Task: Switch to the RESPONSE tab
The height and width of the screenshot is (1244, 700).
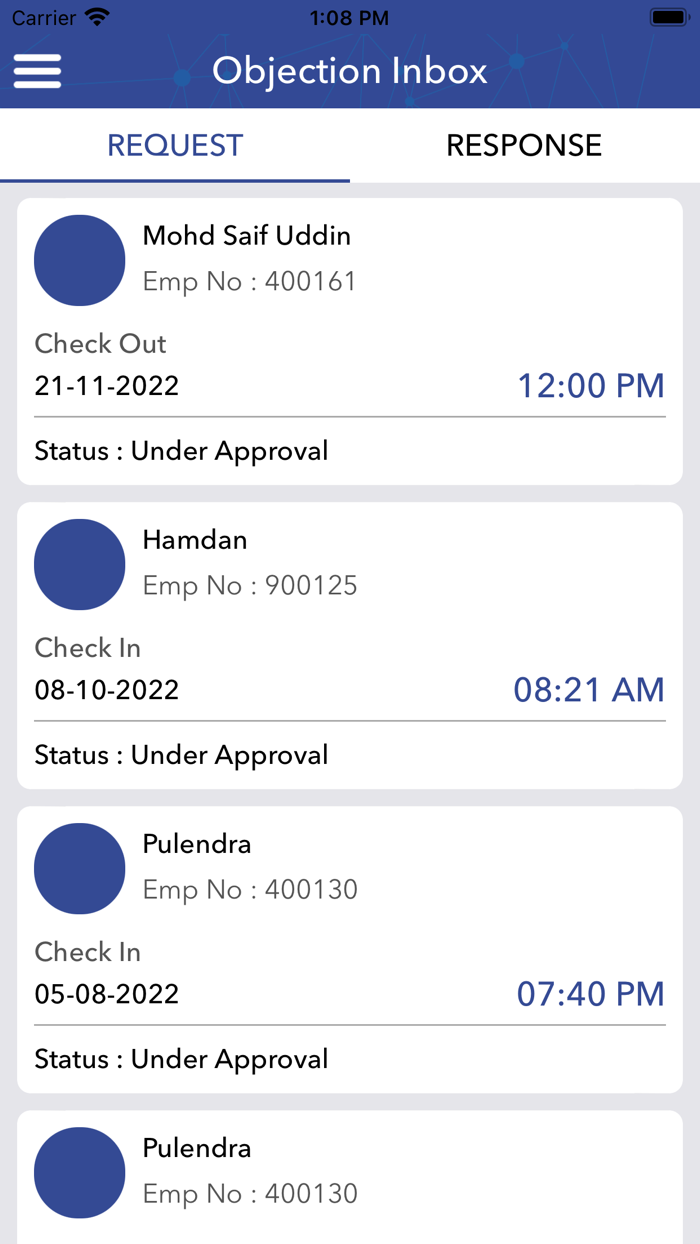Action: (524, 146)
